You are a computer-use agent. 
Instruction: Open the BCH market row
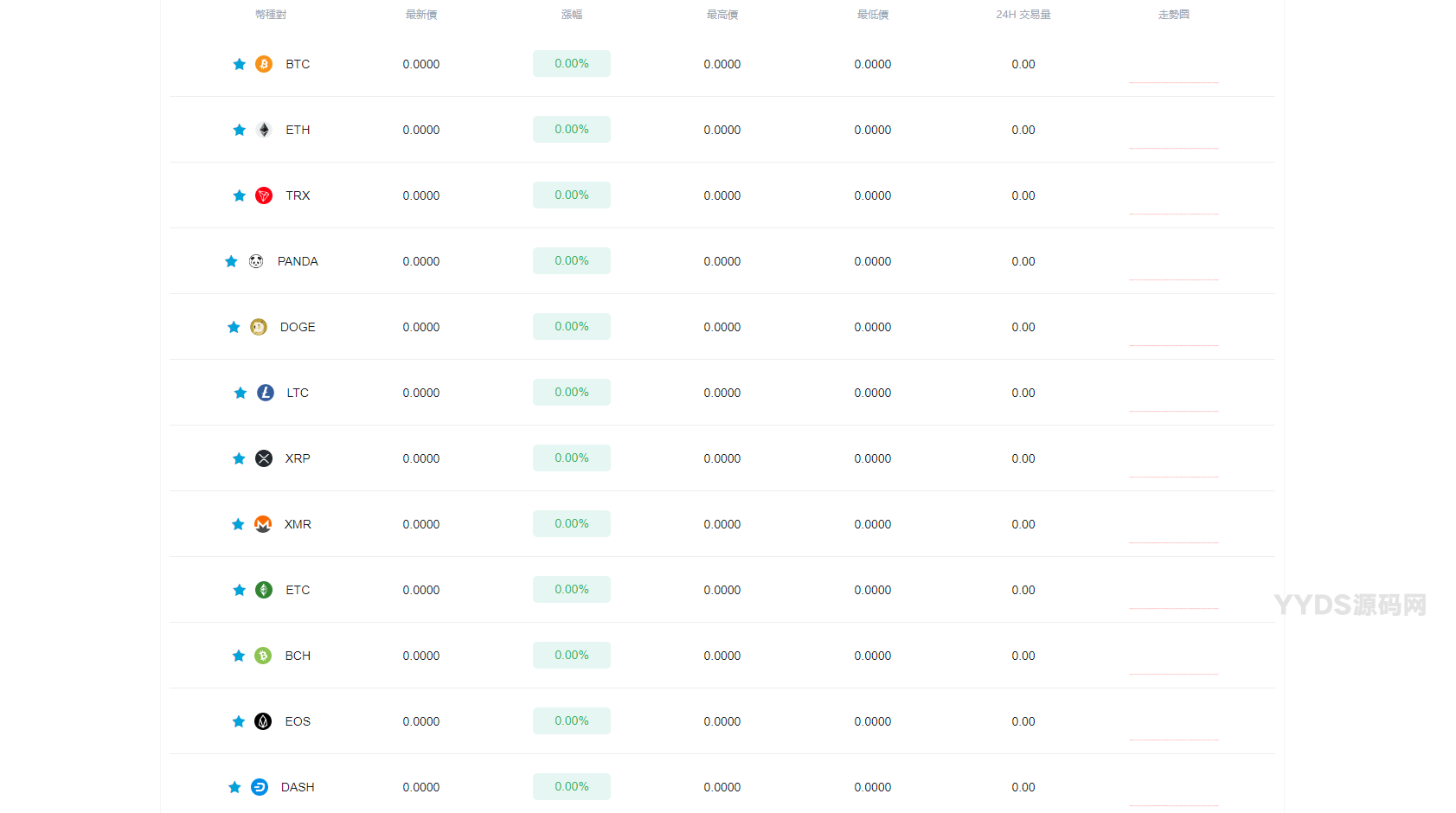298,656
